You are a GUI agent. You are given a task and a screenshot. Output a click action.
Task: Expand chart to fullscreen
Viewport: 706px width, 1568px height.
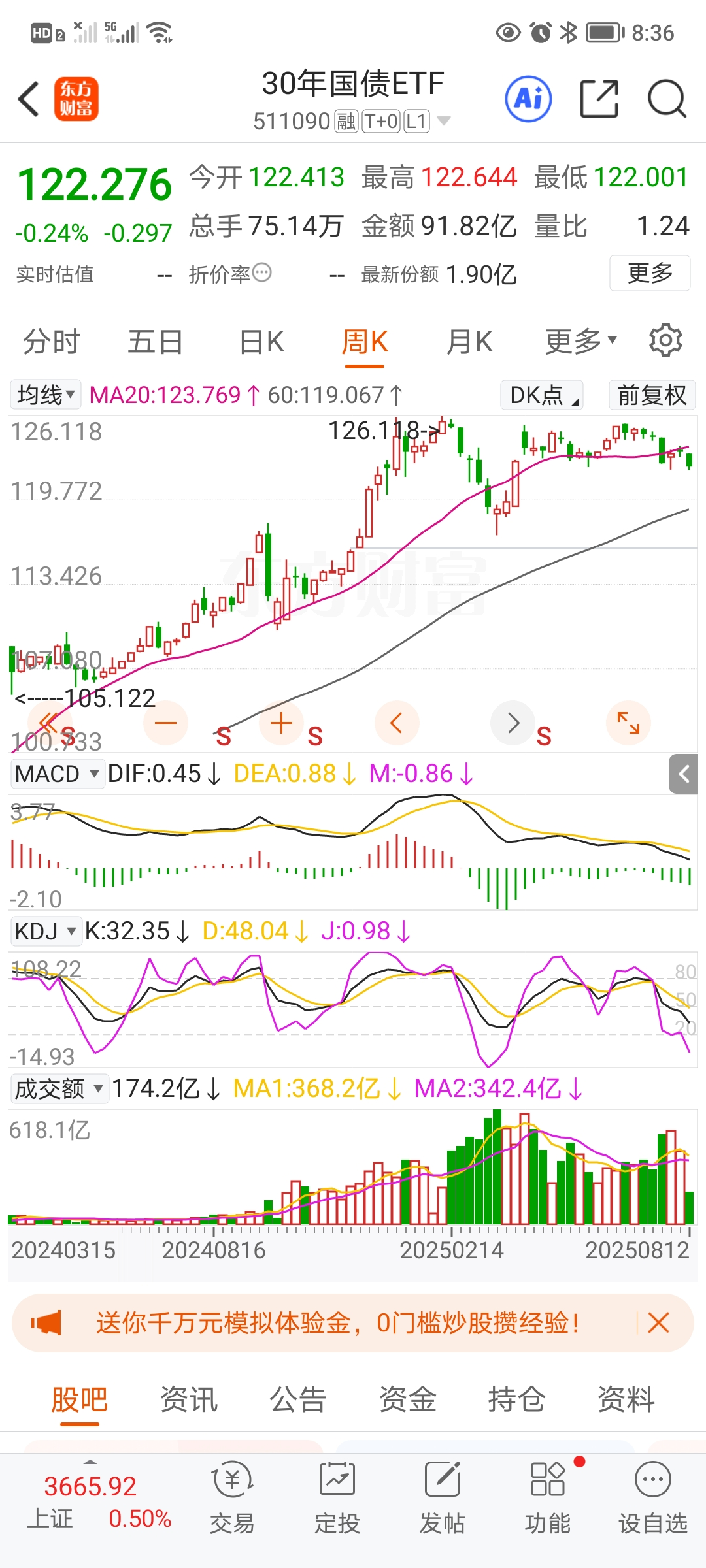click(x=628, y=723)
